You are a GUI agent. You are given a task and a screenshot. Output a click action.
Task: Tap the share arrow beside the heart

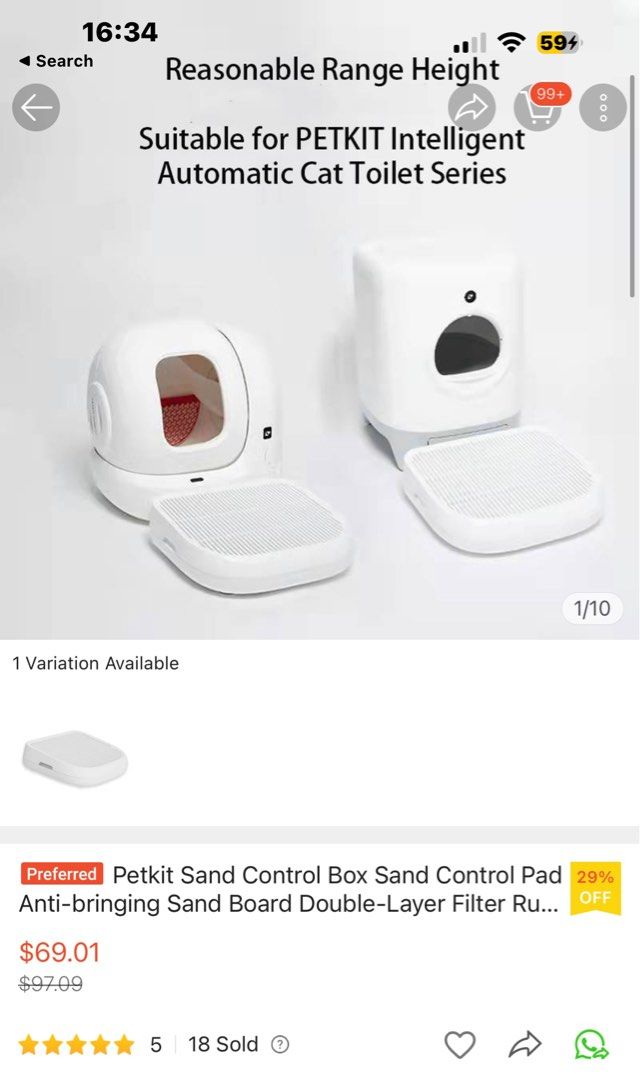(x=525, y=1045)
